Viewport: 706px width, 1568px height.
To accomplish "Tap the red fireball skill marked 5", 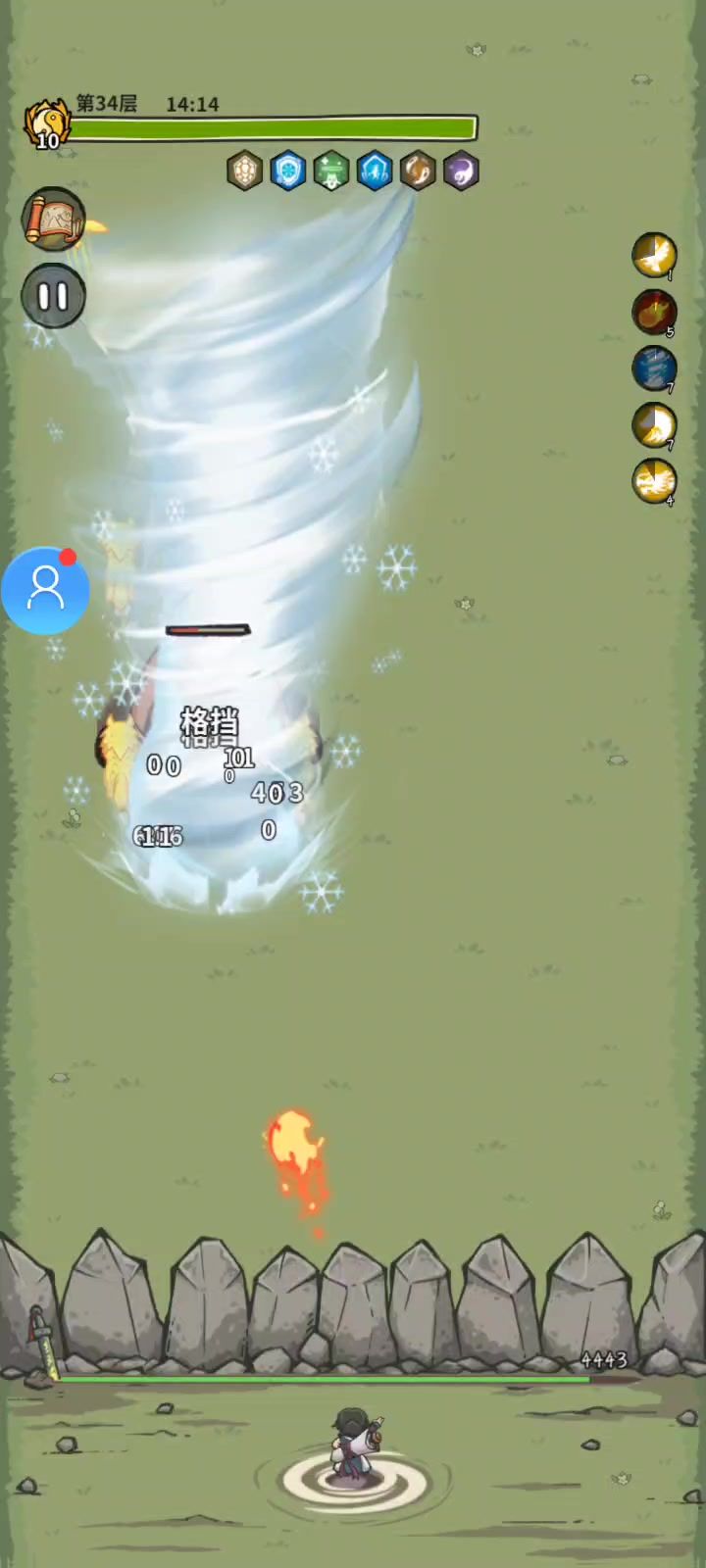I will point(653,313).
